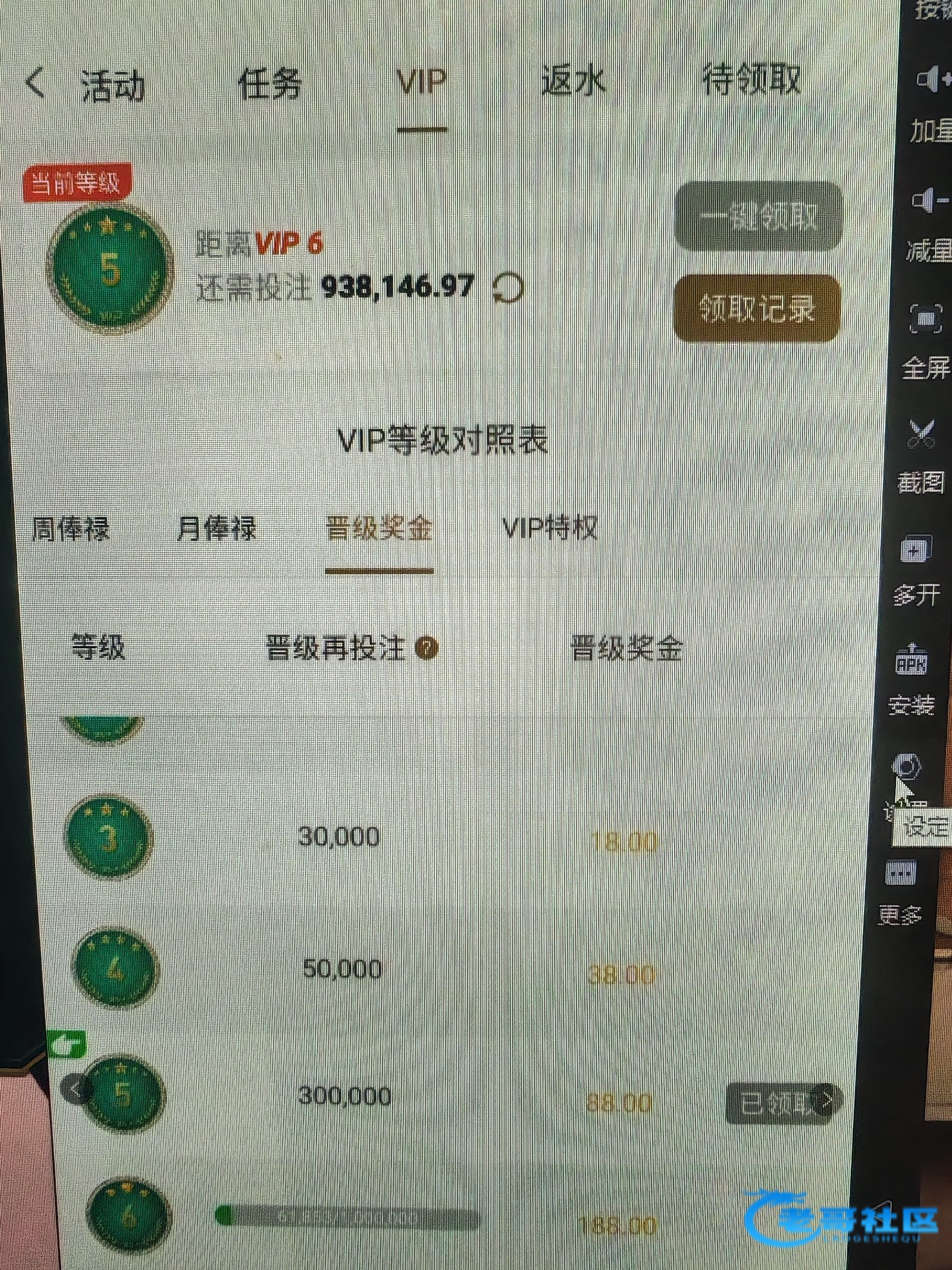This screenshot has width=952, height=1270.
Task: Take a screenshot with 截图
Action: (x=921, y=458)
